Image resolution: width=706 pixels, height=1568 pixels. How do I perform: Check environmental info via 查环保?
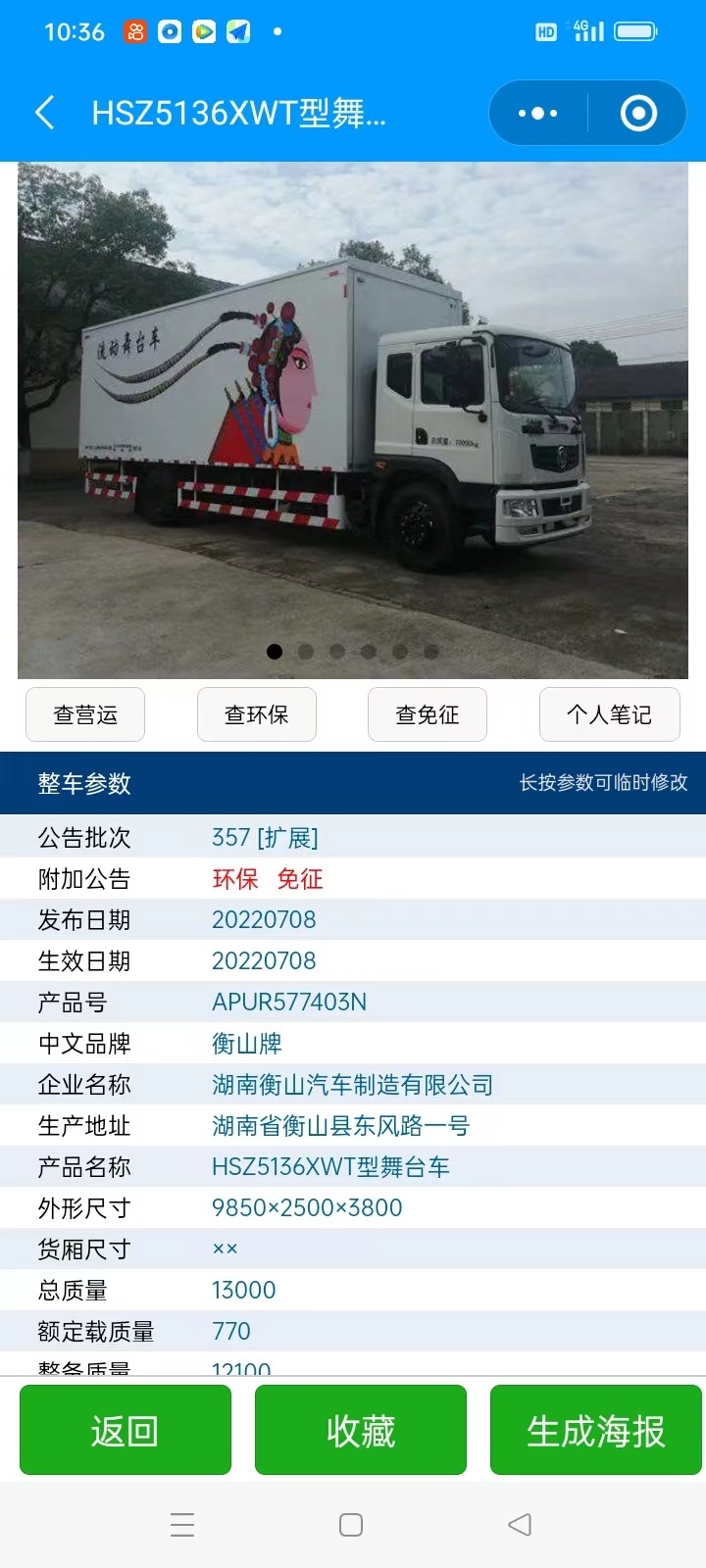click(256, 714)
